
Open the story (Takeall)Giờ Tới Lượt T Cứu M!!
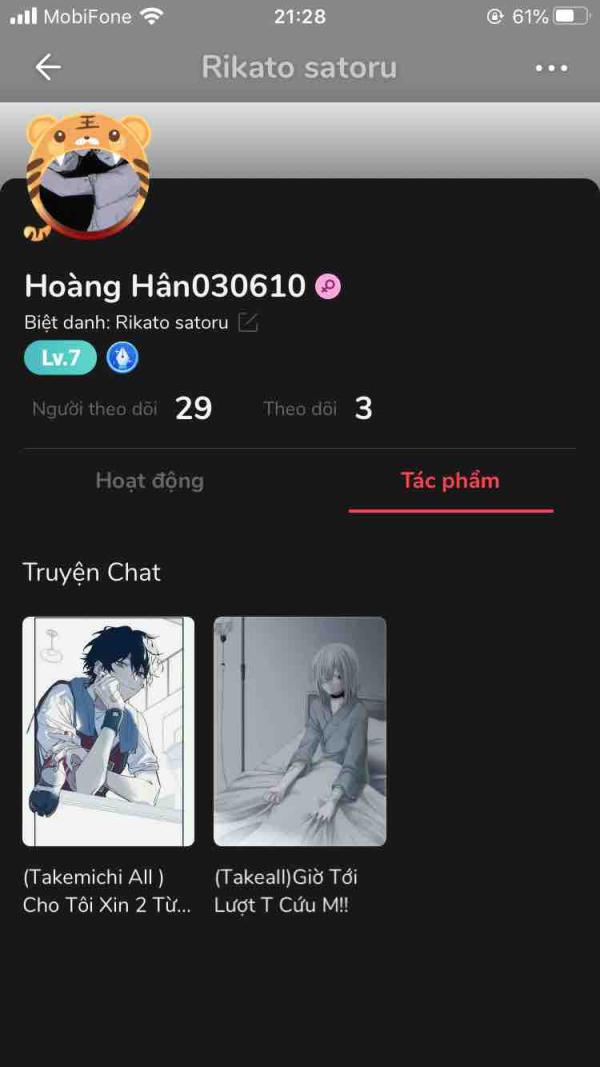coord(300,731)
